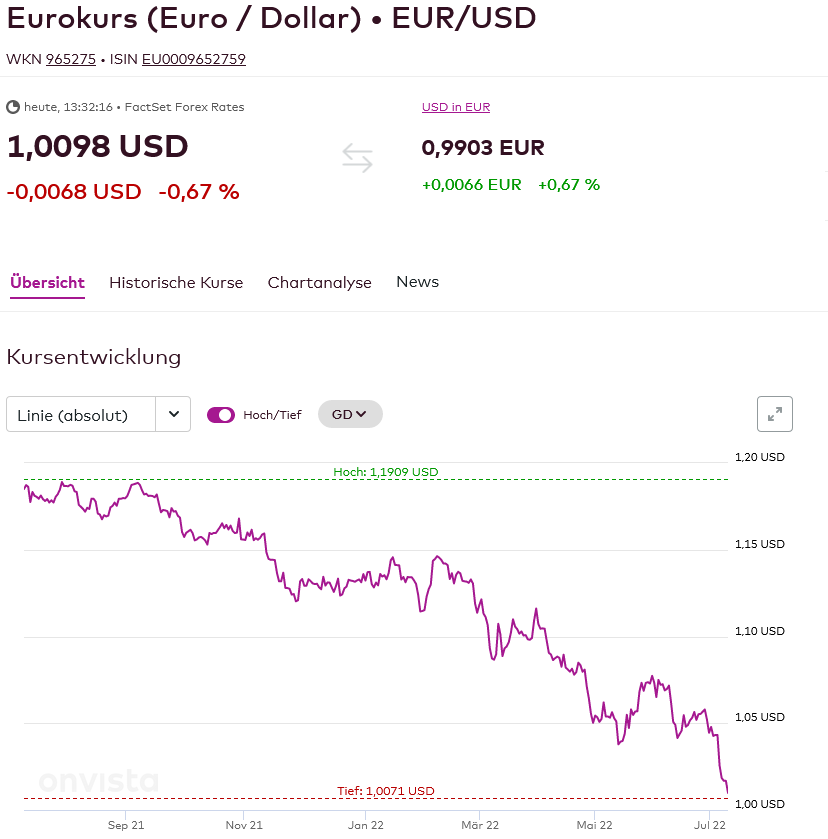Open the WKN 965275 link
Image resolution: width=828 pixels, height=839 pixels.
click(x=70, y=59)
